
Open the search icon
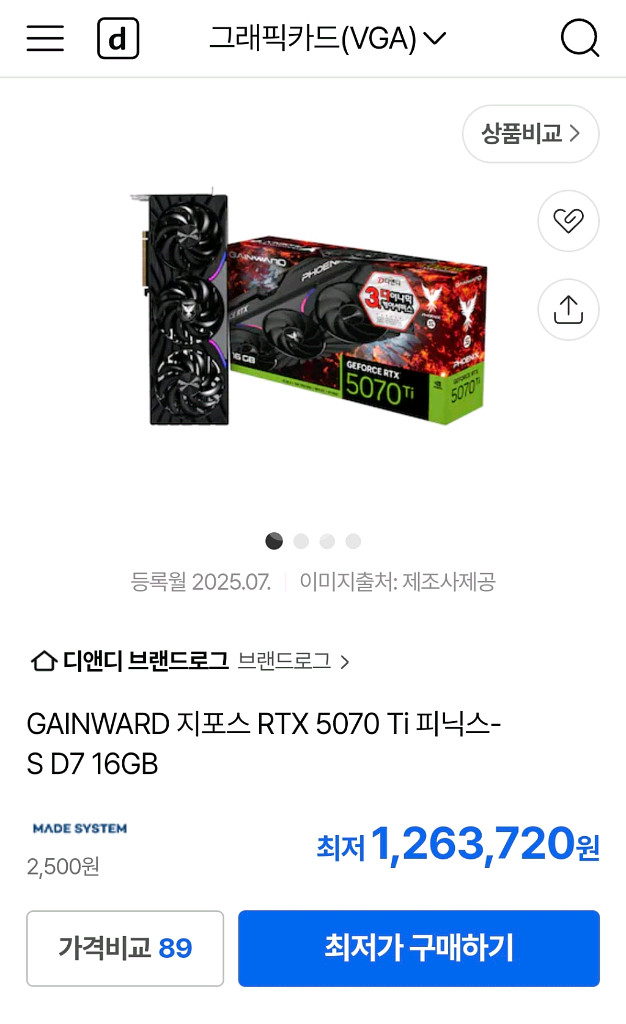(579, 39)
